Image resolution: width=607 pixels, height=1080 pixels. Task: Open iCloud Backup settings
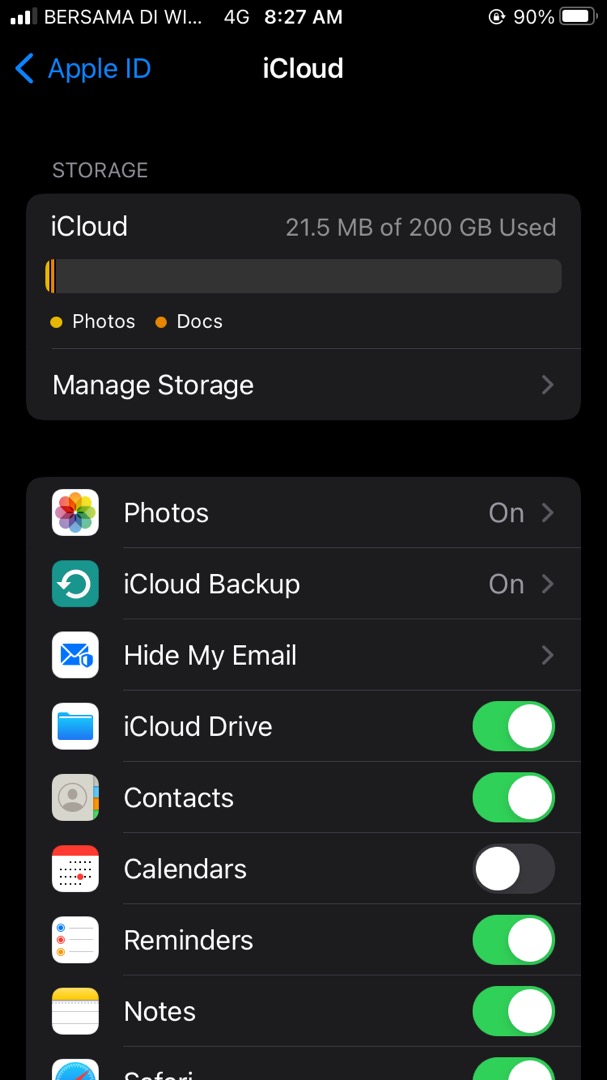point(303,584)
